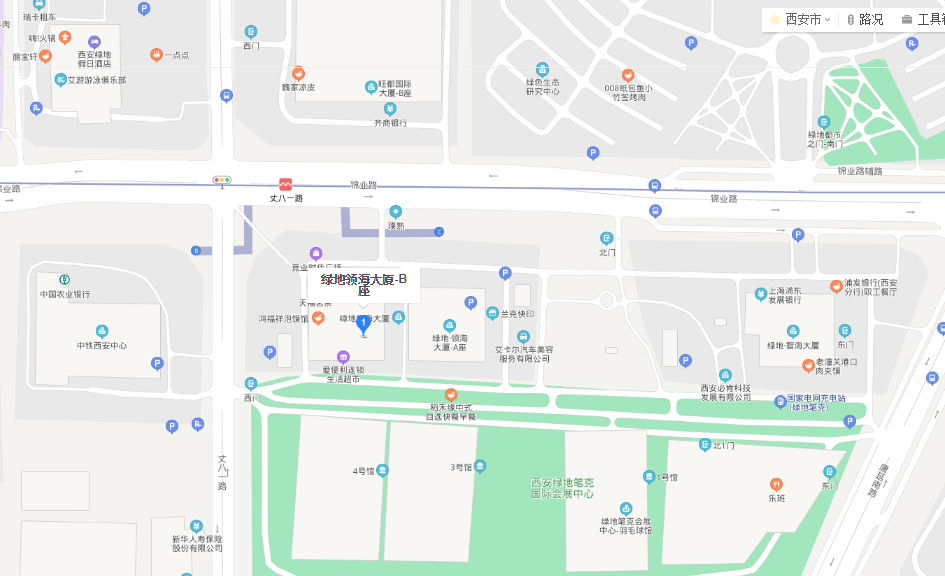This screenshot has width=945, height=576.
Task: Select 魏家凉皮 restaurant marker
Action: point(298,74)
